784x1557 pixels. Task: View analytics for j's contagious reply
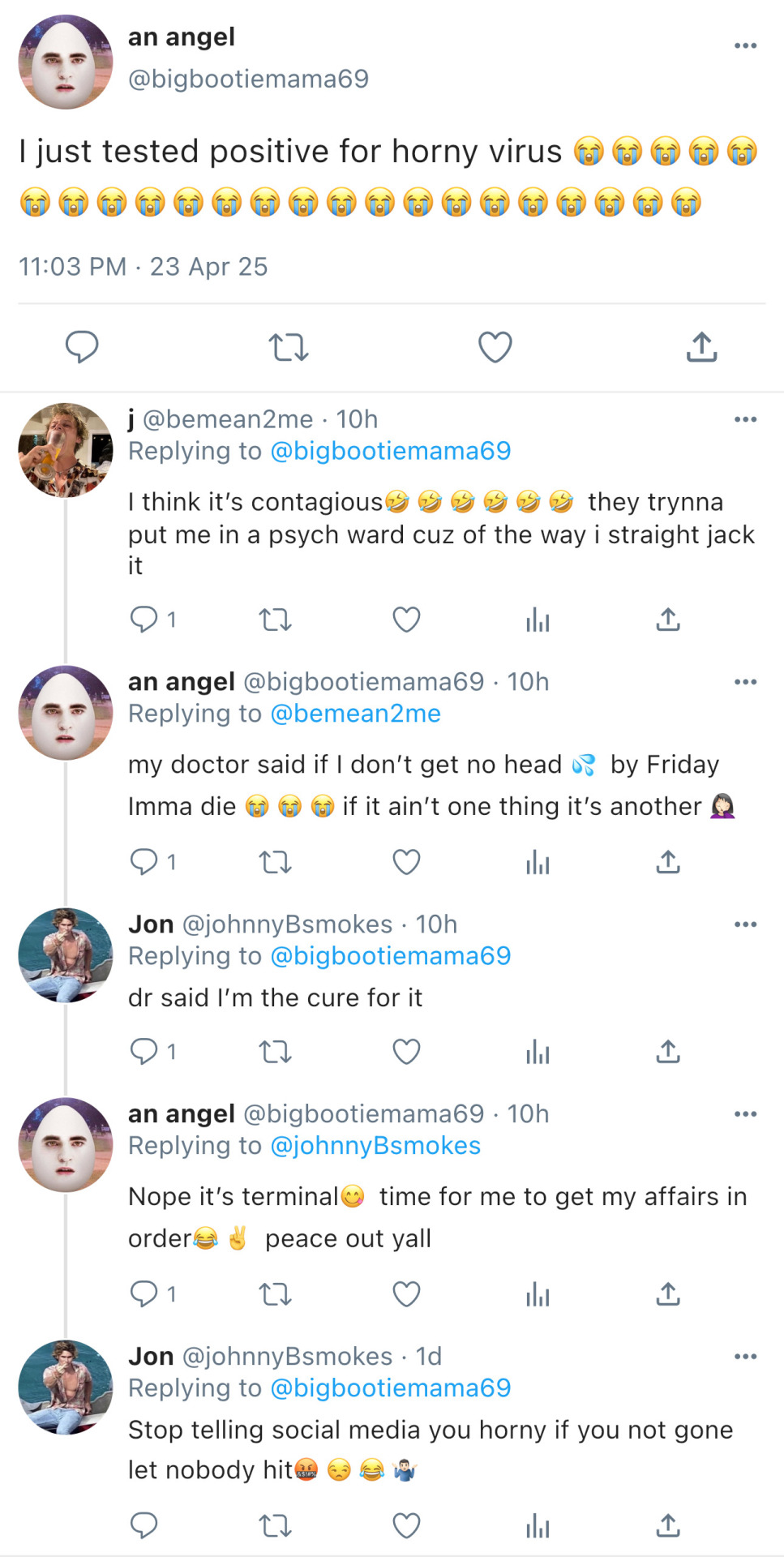click(x=538, y=620)
